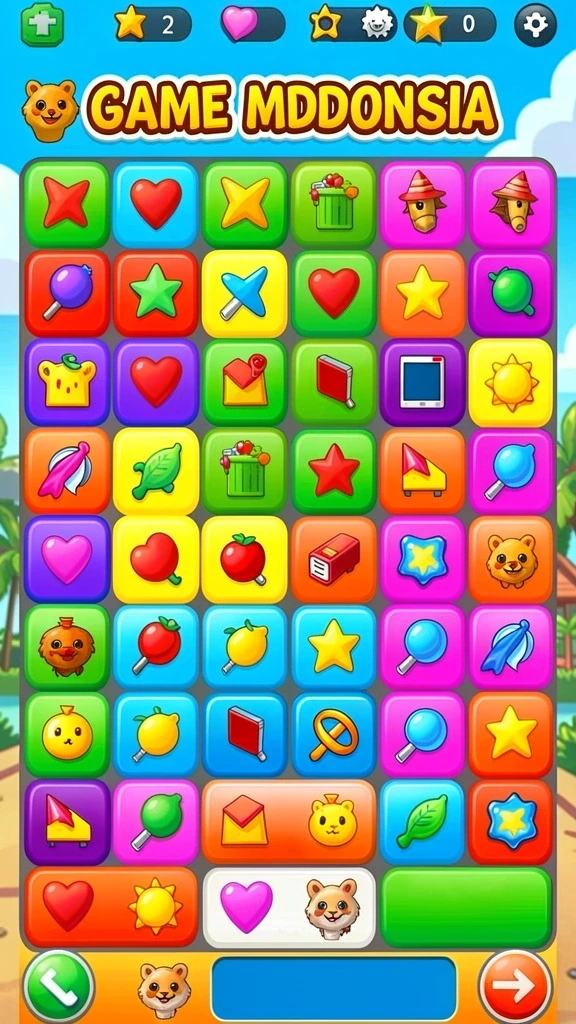Tap the wide blank green tile
The image size is (576, 1024).
466,908
